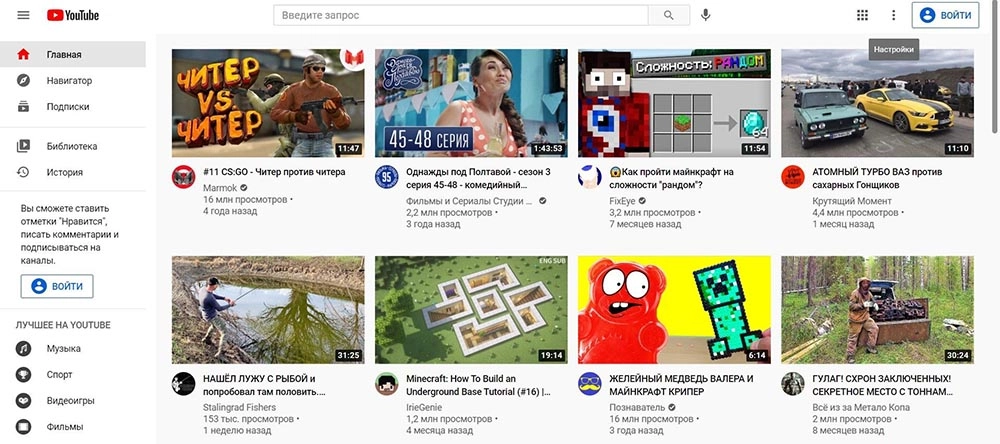Screen dimensions: 1000x444
Task: Tap the search input field
Action: pyautogui.click(x=460, y=15)
